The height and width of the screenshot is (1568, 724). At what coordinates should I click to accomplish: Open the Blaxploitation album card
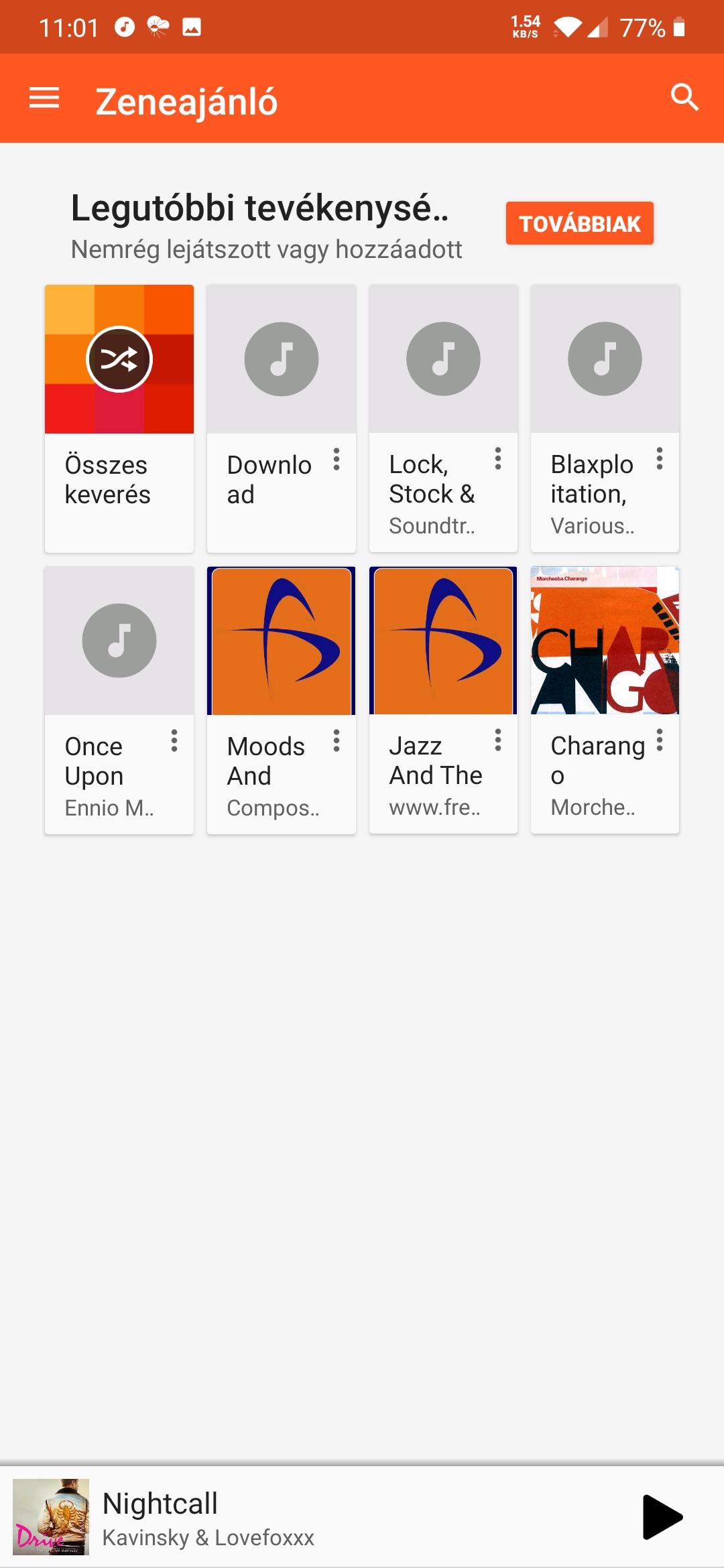(605, 418)
